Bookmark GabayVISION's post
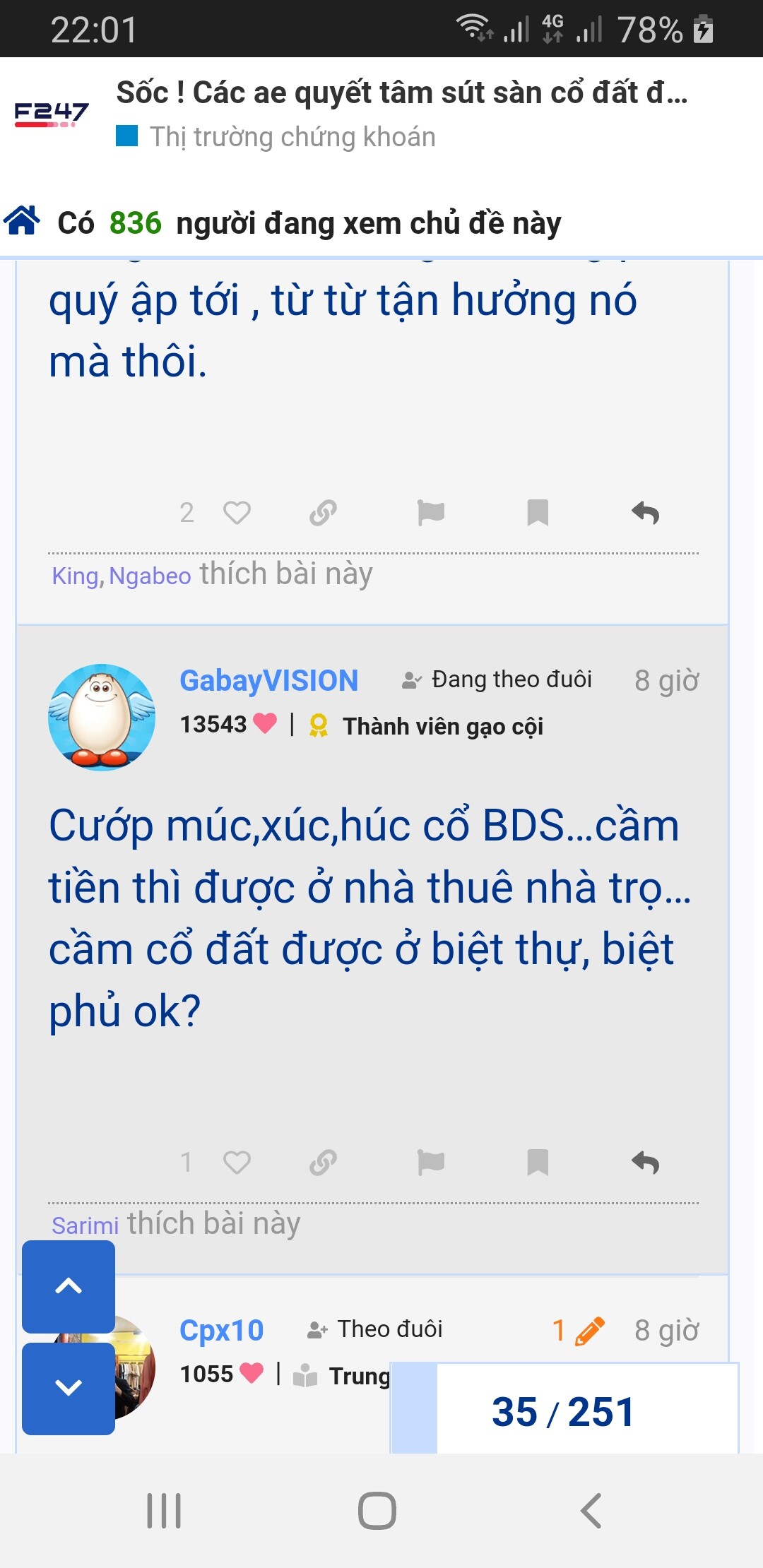Screen dimensions: 763x1568 (x=538, y=1163)
